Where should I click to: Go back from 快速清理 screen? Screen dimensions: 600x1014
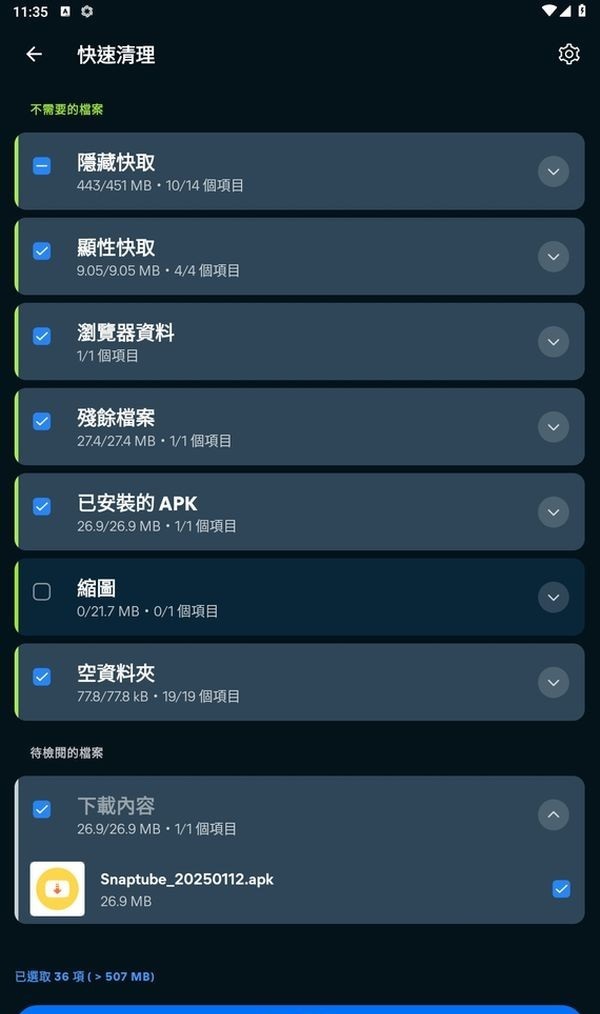pos(34,55)
